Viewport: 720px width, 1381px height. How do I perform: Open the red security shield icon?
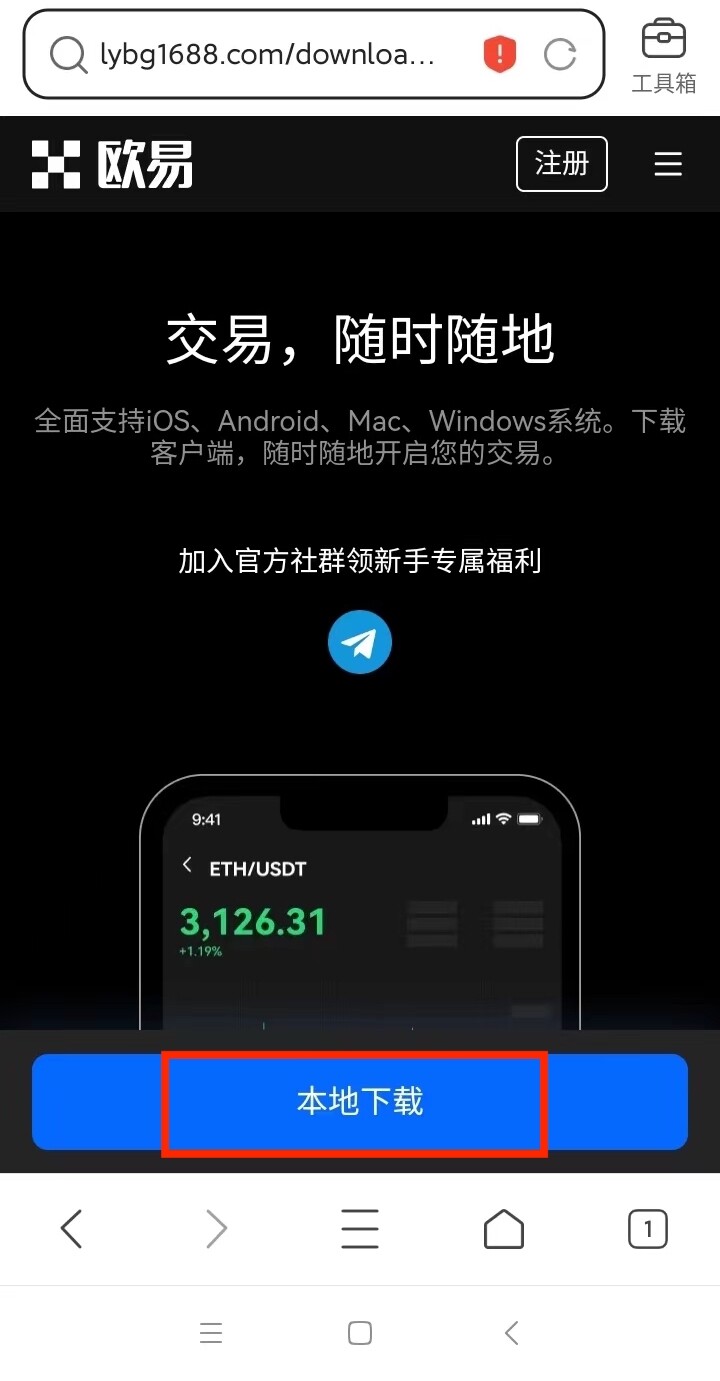[x=499, y=55]
